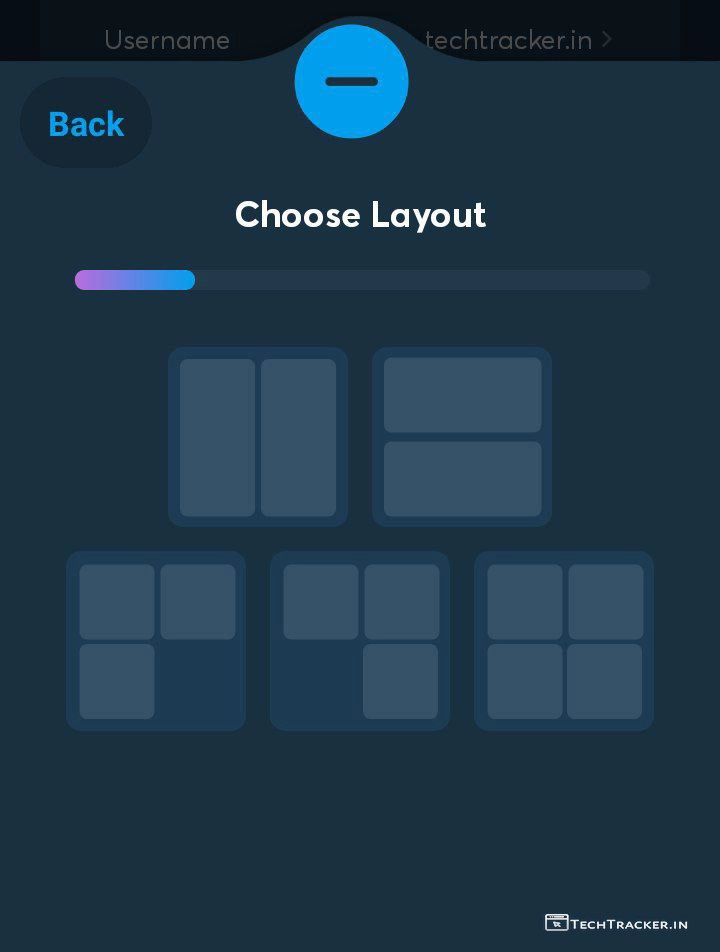The height and width of the screenshot is (952, 720).
Task: Select the two horizontal rows layout
Action: pyautogui.click(x=462, y=437)
